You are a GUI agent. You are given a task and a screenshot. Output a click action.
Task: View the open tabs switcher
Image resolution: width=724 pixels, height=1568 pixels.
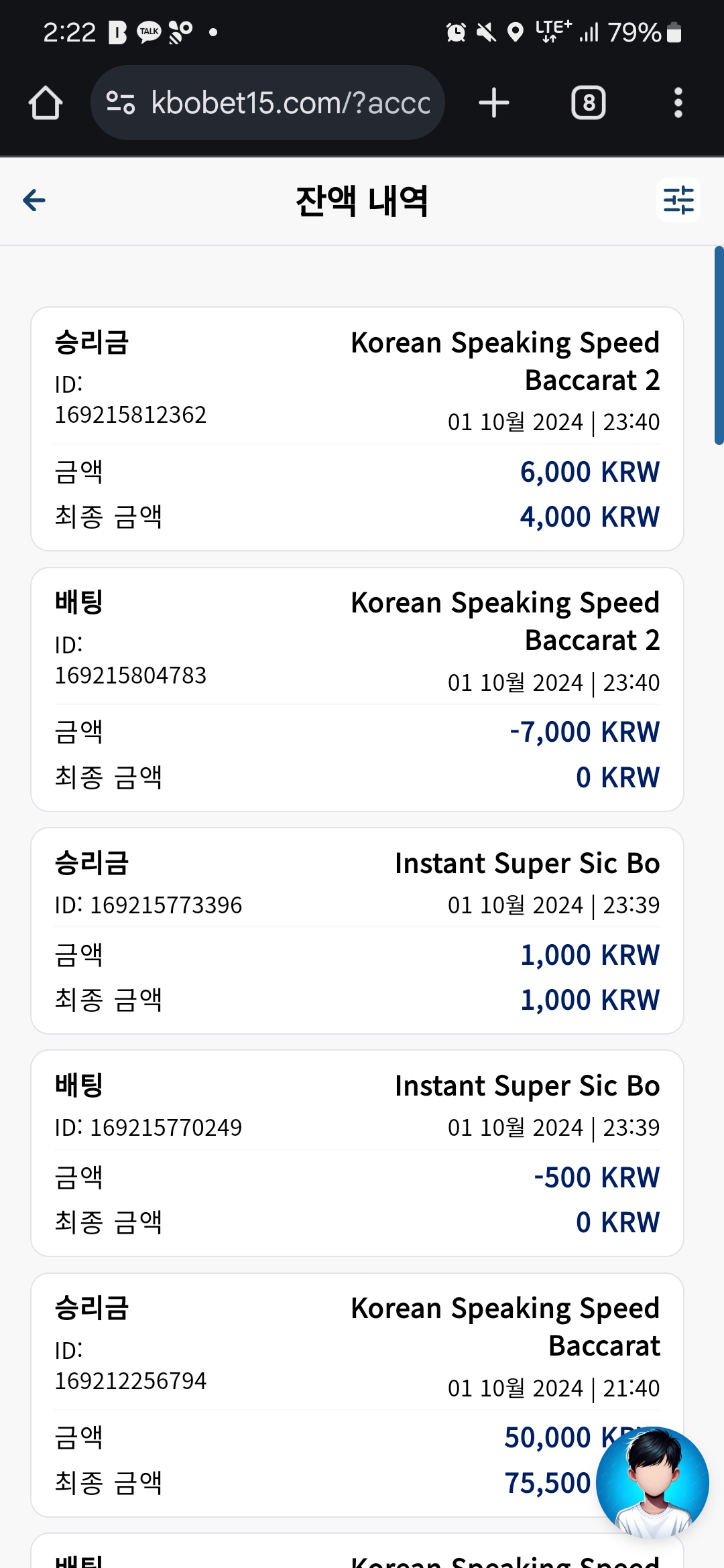589,103
